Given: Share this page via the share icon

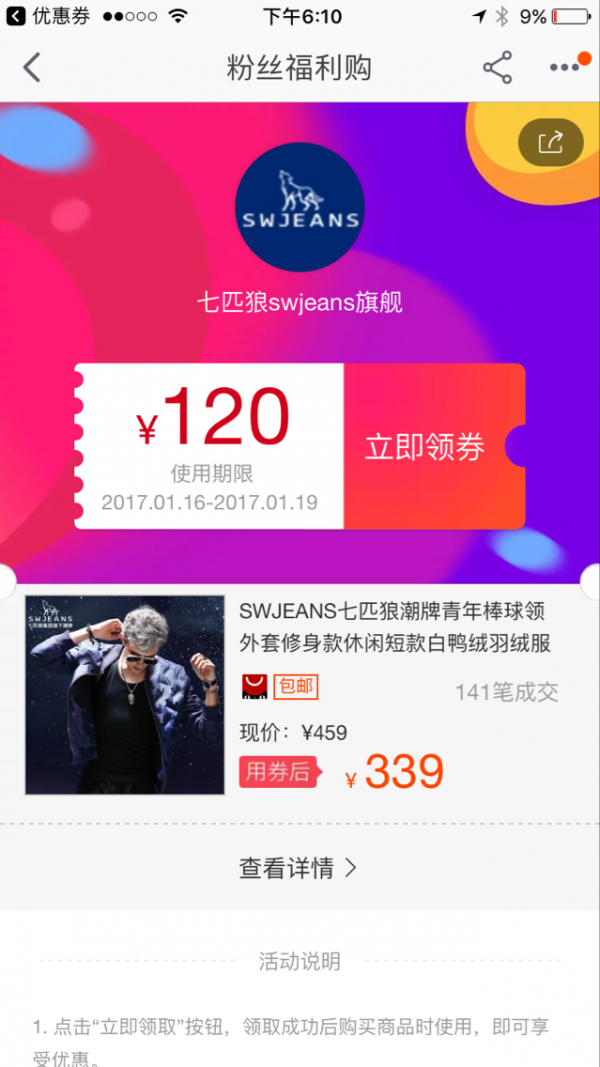Looking at the screenshot, I should click(x=497, y=68).
